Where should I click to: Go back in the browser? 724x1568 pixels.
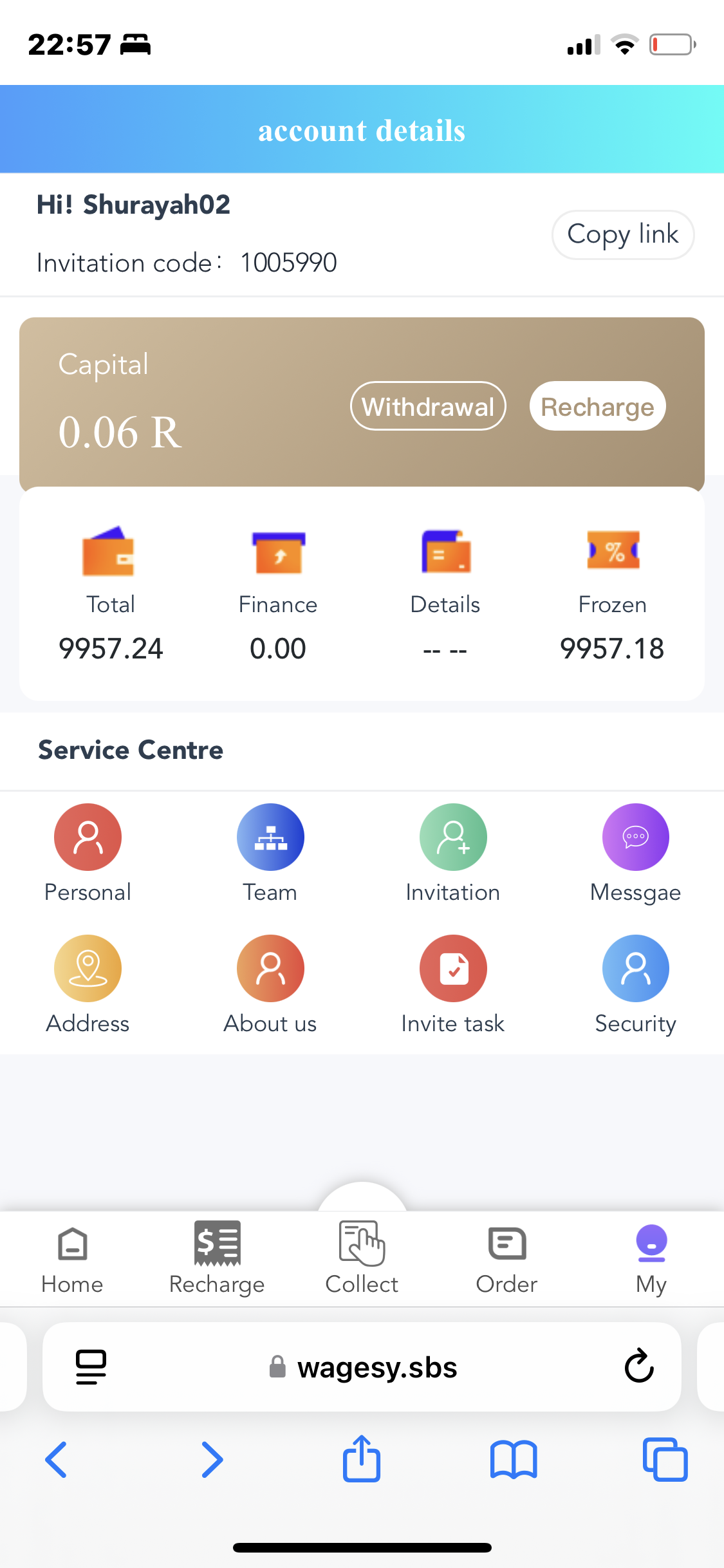pos(57,1459)
